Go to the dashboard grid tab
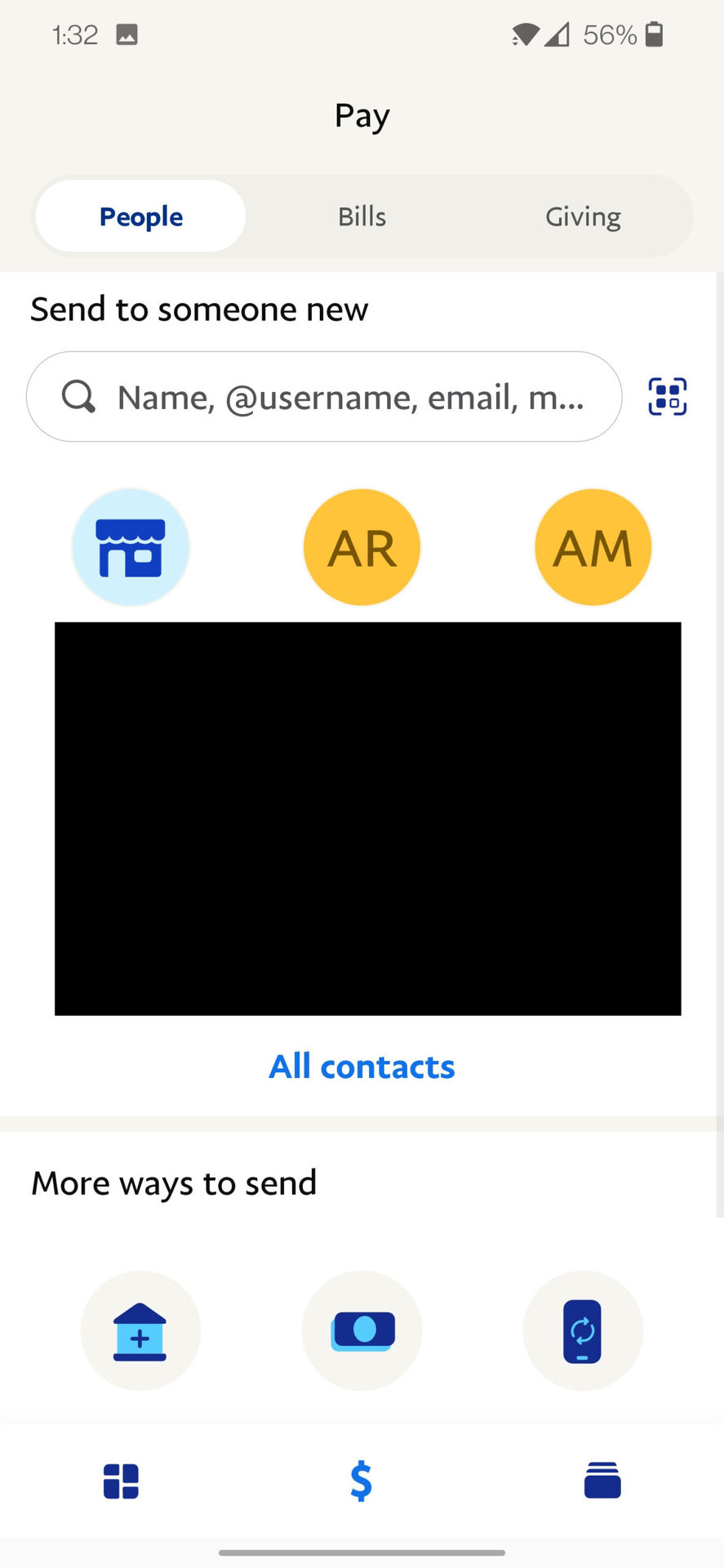Image resolution: width=724 pixels, height=1568 pixels. [x=121, y=1481]
